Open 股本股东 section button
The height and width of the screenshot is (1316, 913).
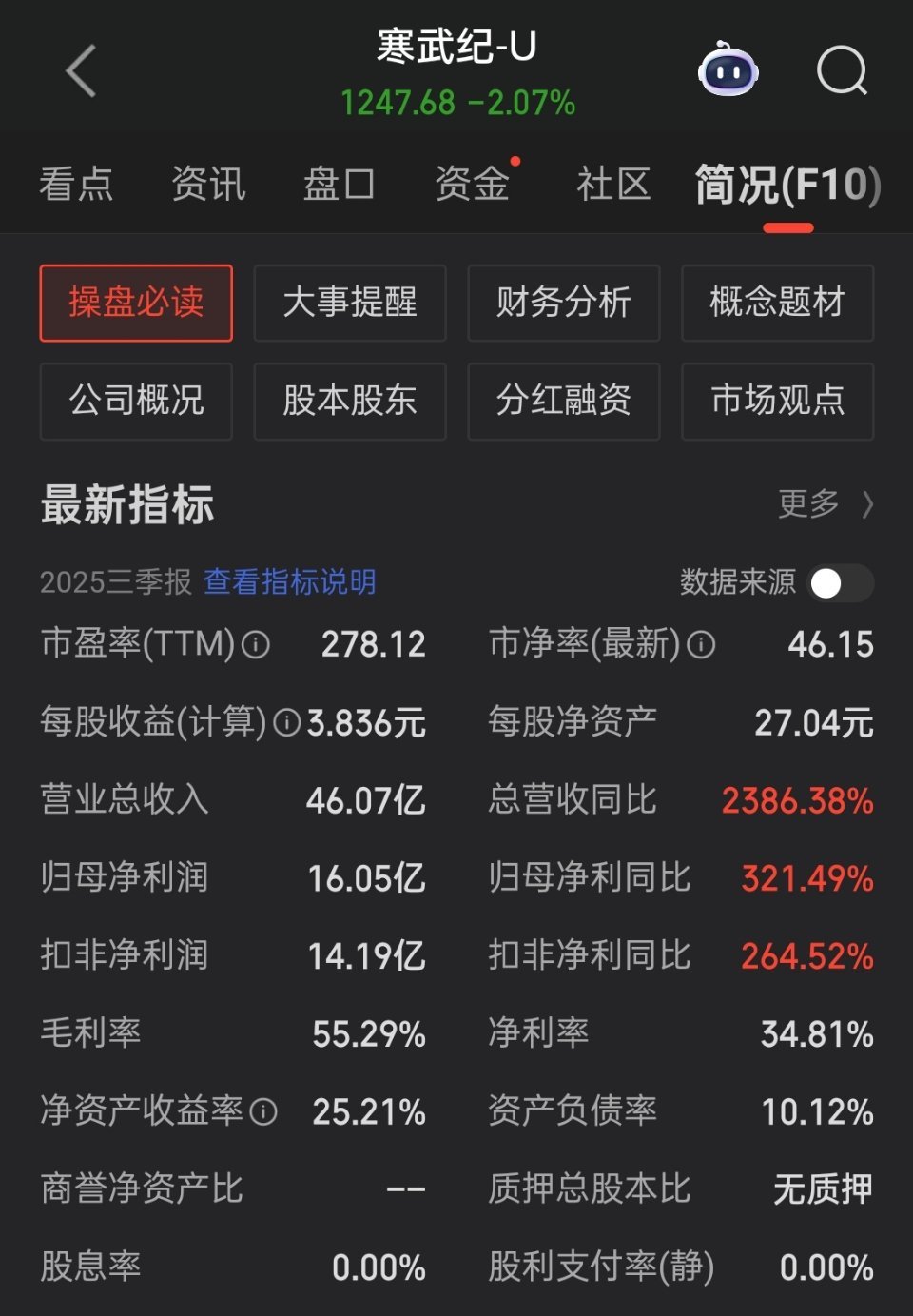[x=349, y=402]
